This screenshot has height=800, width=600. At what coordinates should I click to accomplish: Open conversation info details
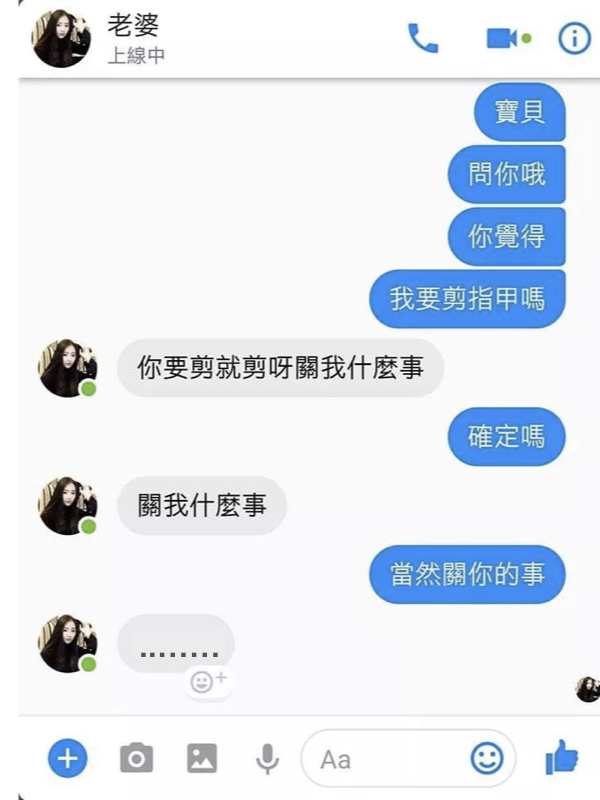coord(574,39)
